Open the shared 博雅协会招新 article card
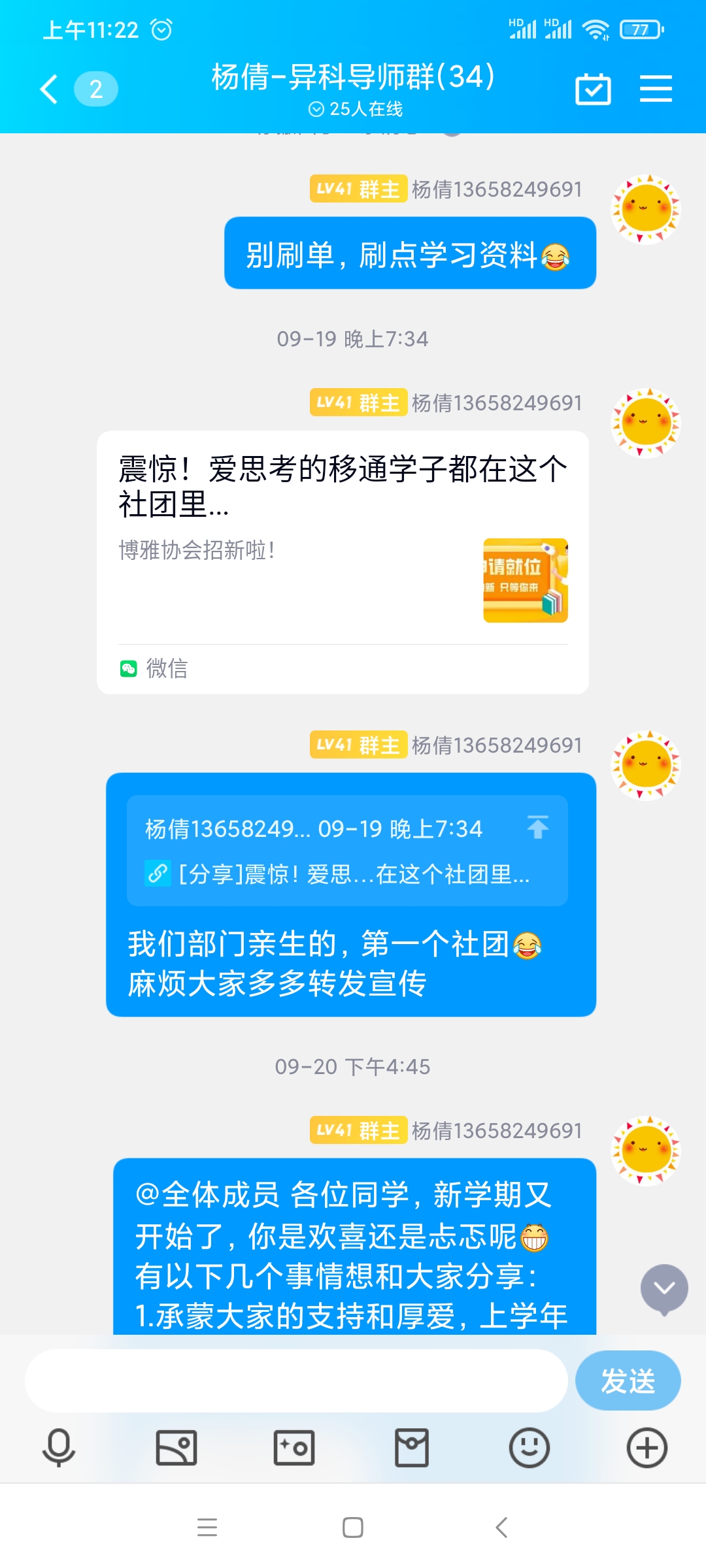 point(343,562)
